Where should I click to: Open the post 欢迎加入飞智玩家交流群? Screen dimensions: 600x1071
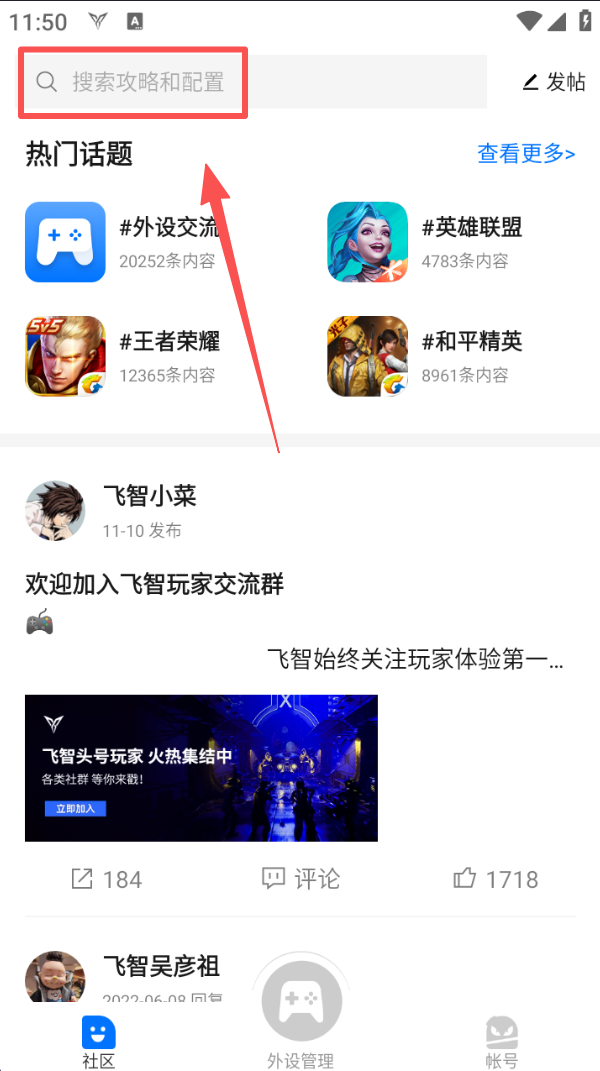click(x=155, y=584)
